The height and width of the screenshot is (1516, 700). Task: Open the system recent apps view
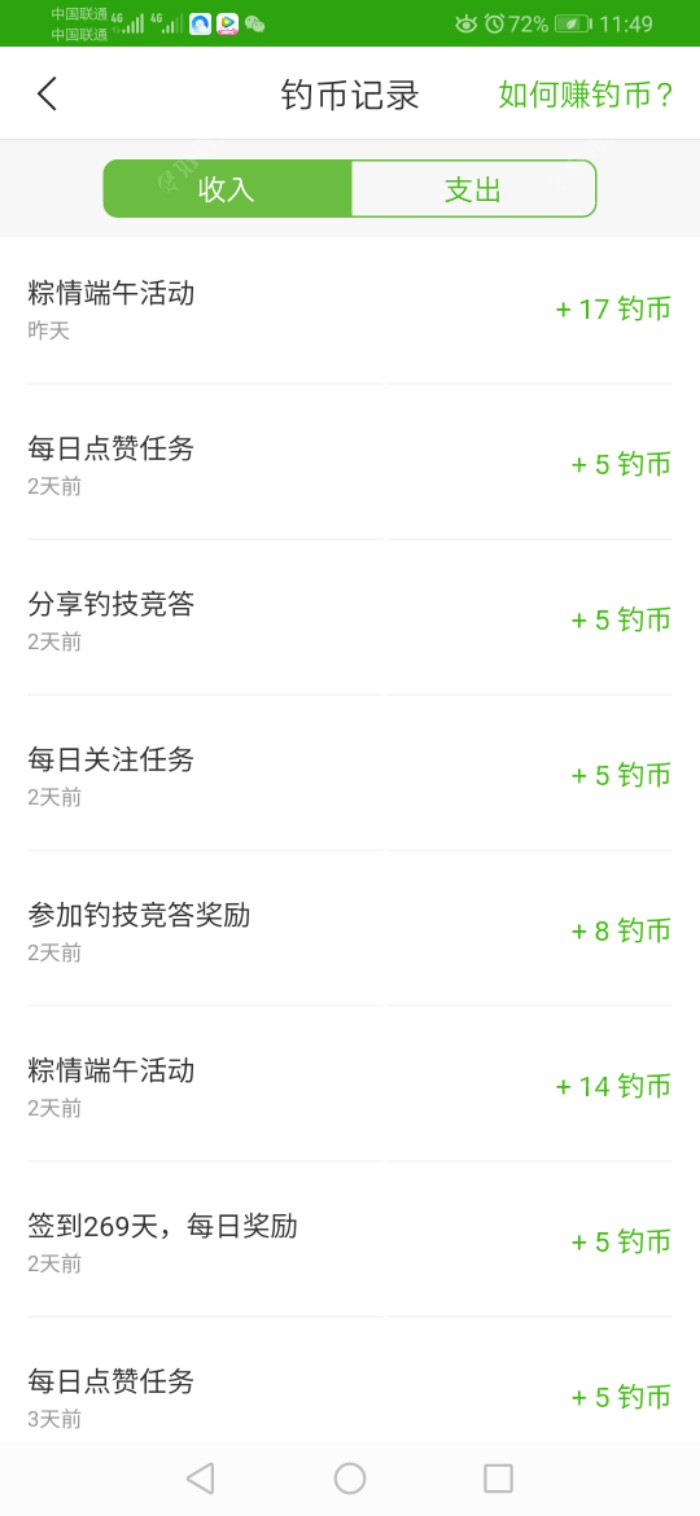[498, 1478]
